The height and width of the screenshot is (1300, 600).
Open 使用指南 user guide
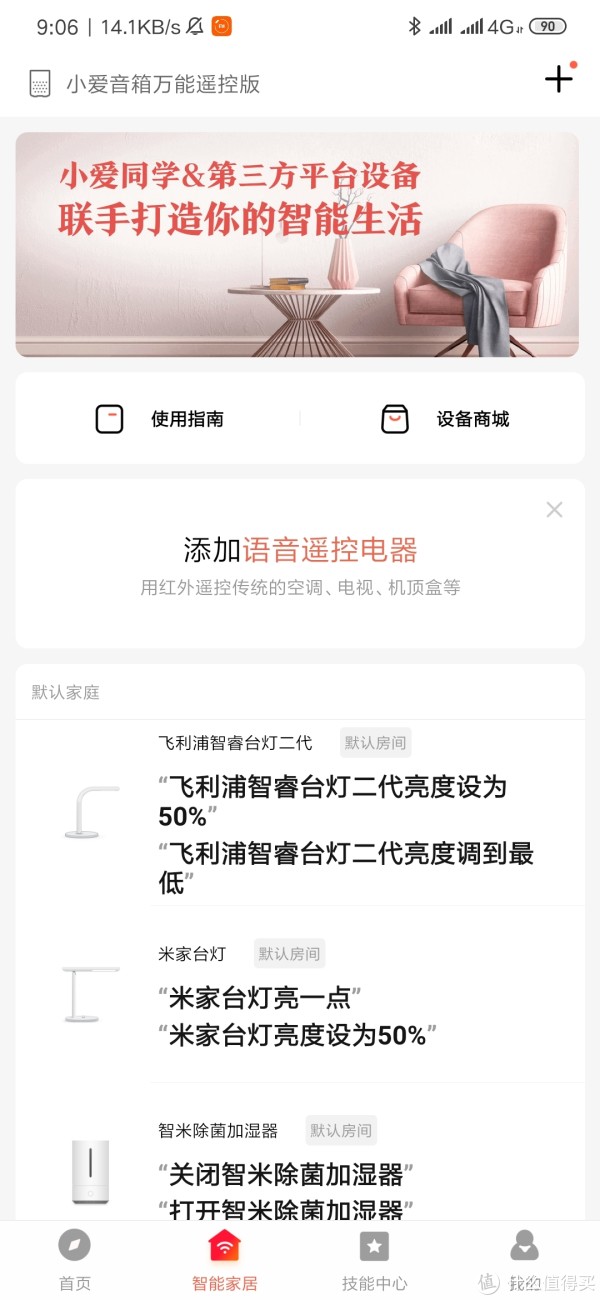(x=160, y=419)
